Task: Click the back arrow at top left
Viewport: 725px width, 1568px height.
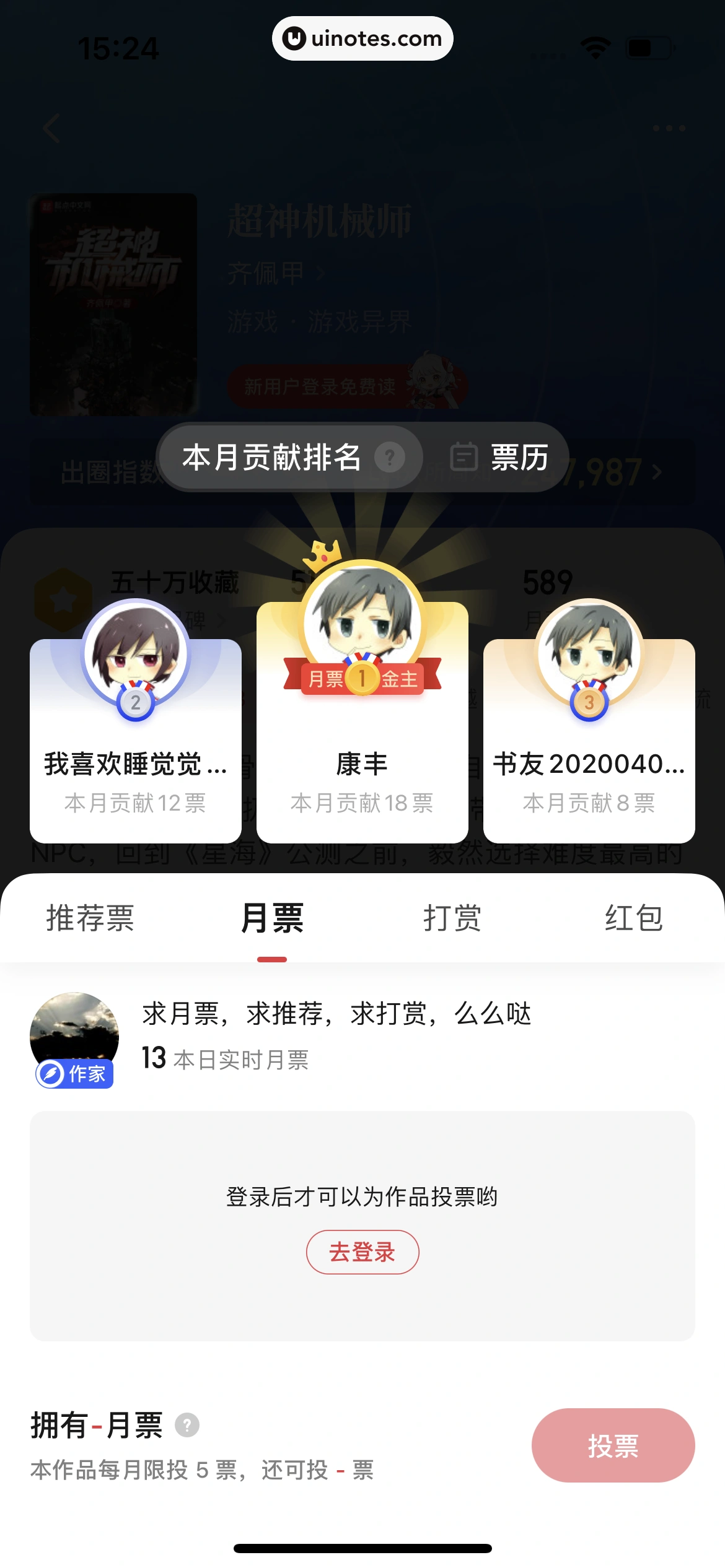Action: 51,128
